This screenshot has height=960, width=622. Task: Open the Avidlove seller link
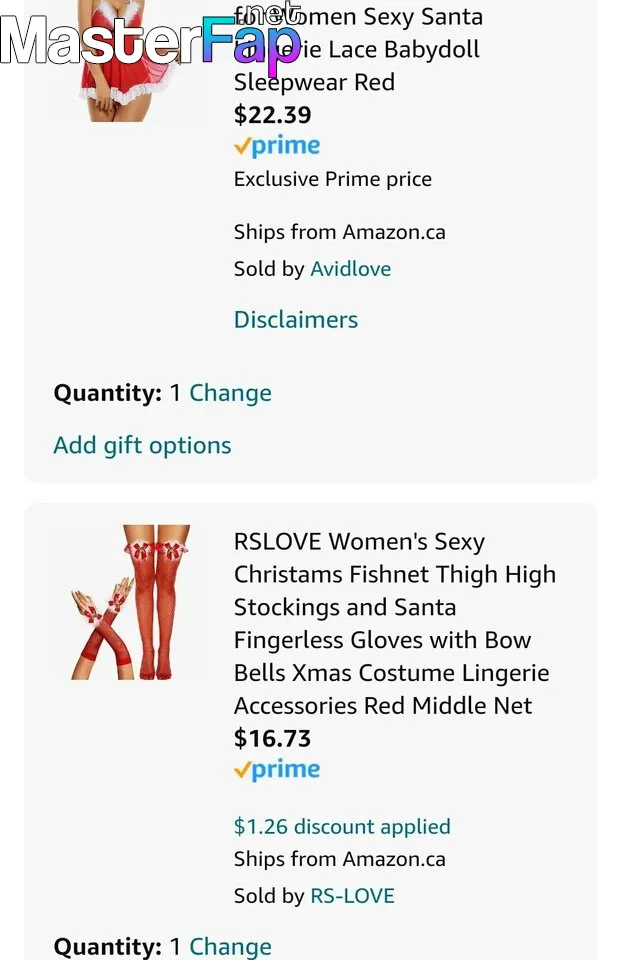[x=350, y=269]
